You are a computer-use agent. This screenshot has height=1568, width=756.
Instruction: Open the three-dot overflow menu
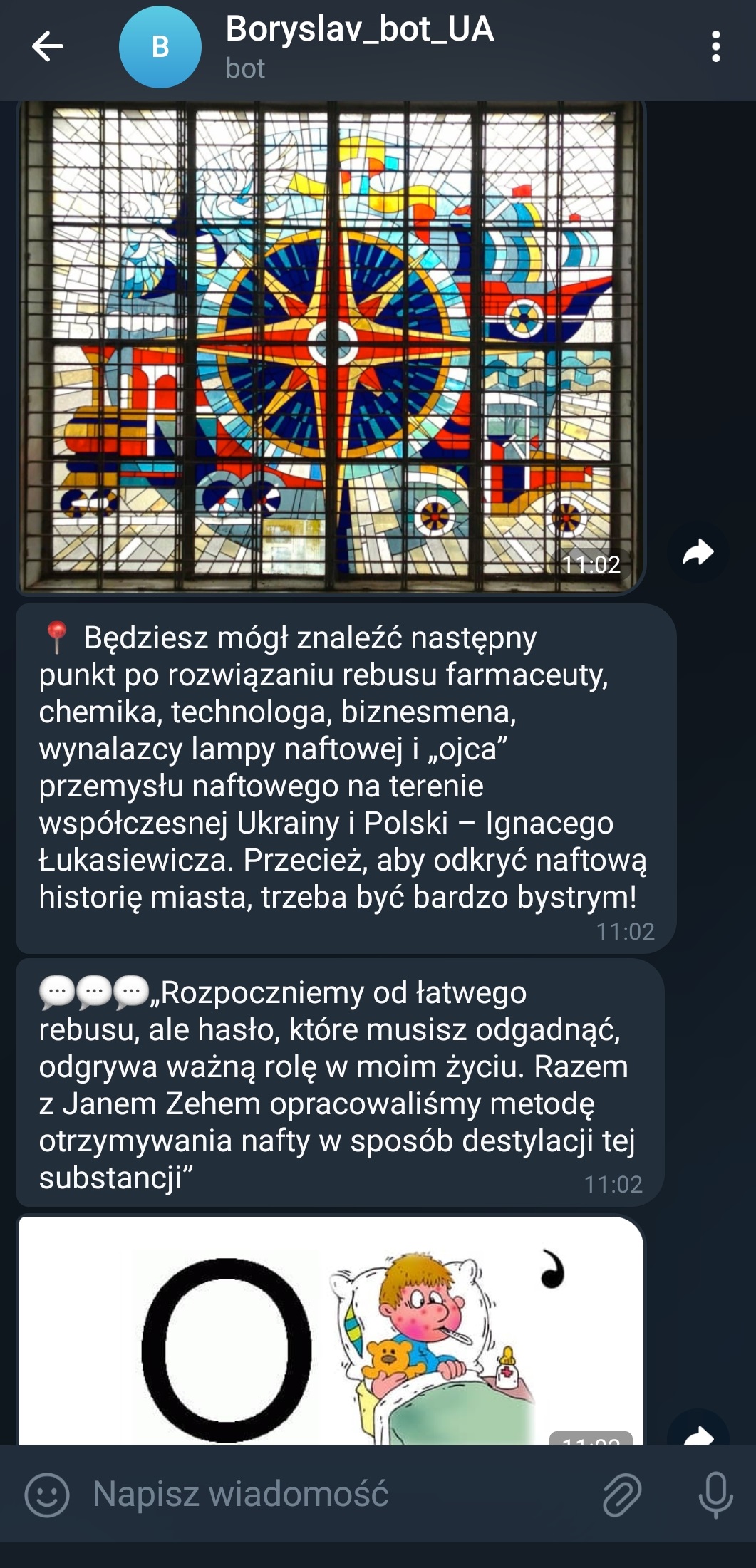click(x=715, y=47)
